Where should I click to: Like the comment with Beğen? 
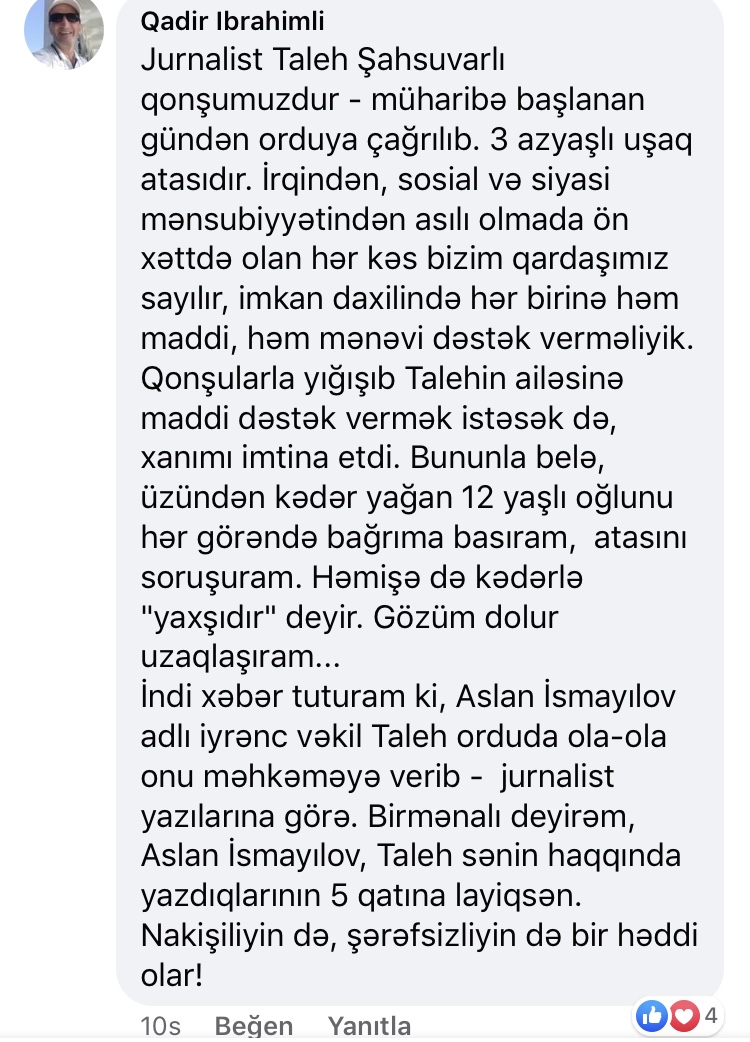254,1026
